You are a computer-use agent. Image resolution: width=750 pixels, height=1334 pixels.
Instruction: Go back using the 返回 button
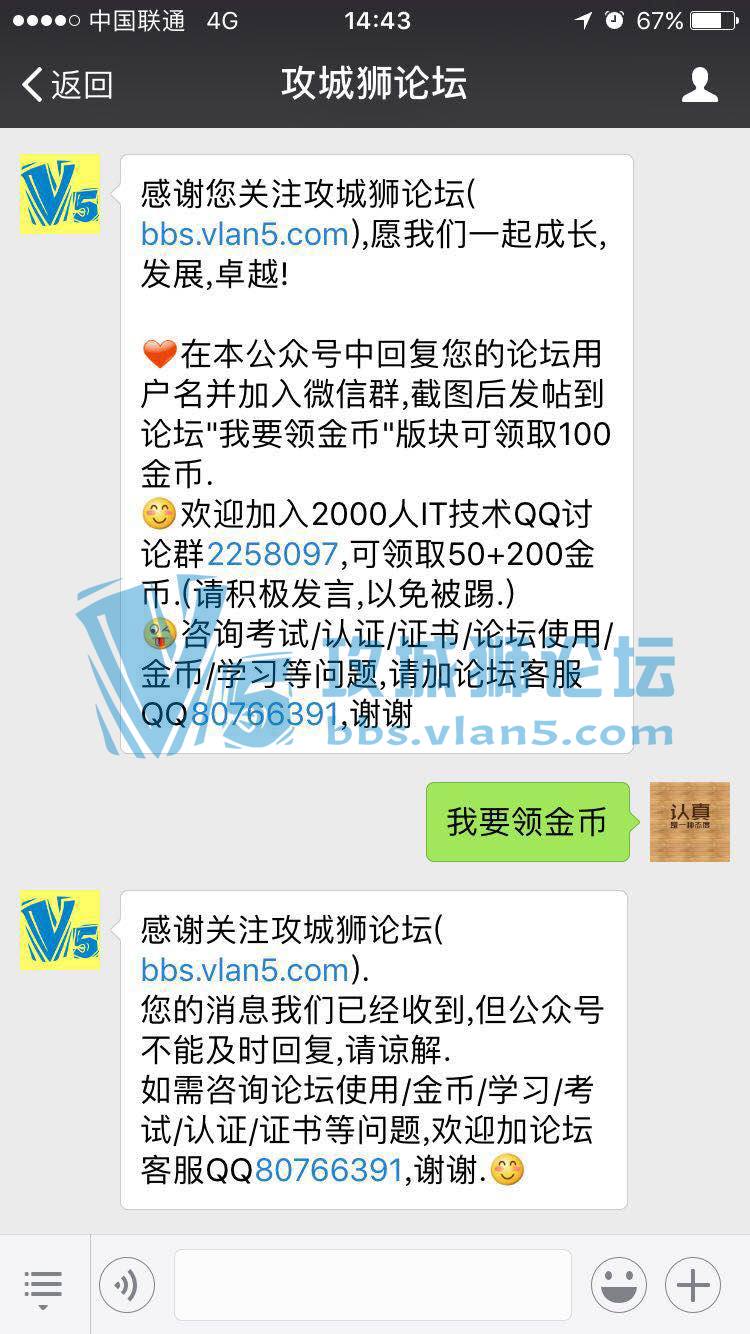[x=67, y=85]
